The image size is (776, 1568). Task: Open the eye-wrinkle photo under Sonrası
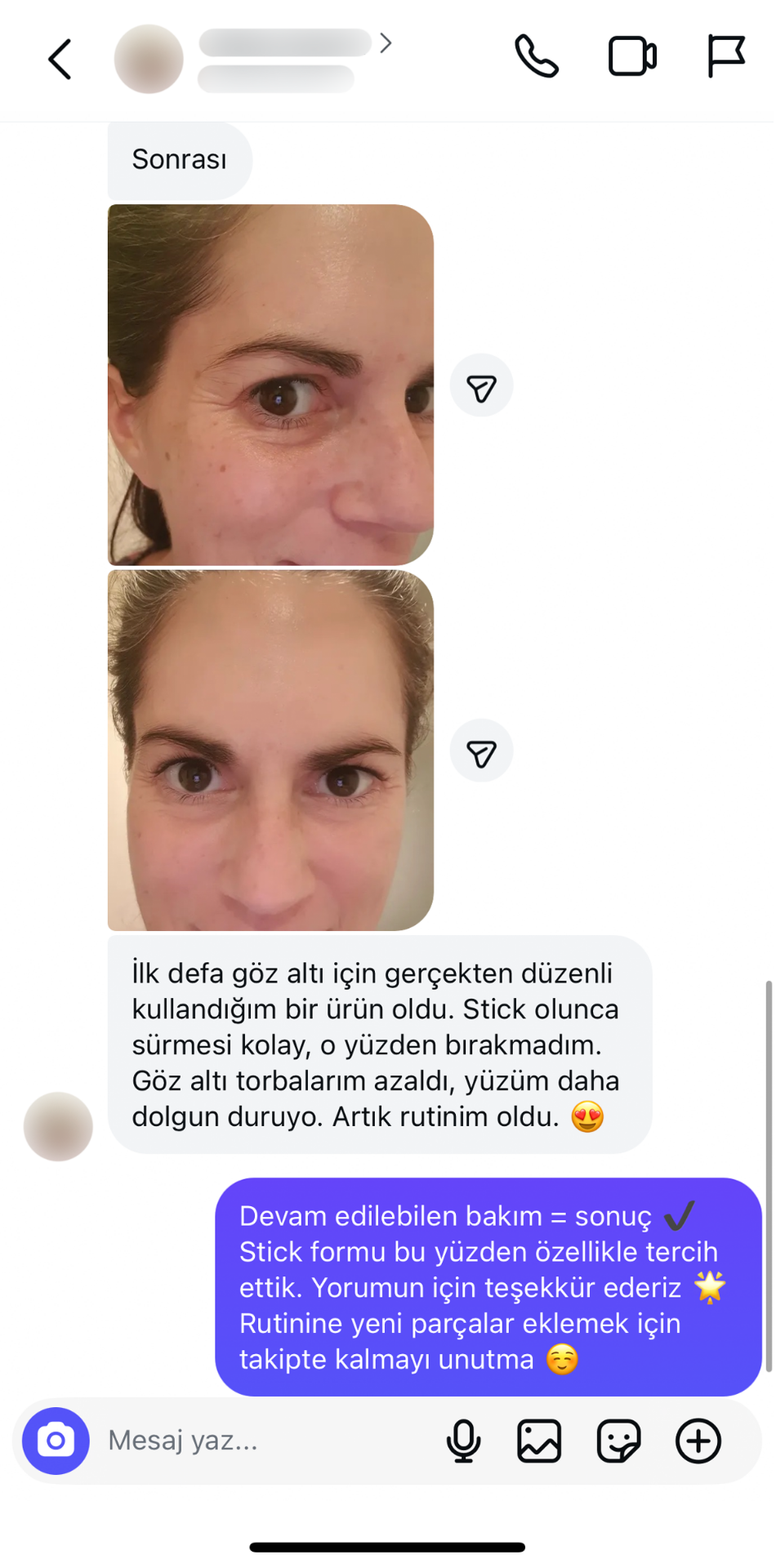click(x=270, y=385)
